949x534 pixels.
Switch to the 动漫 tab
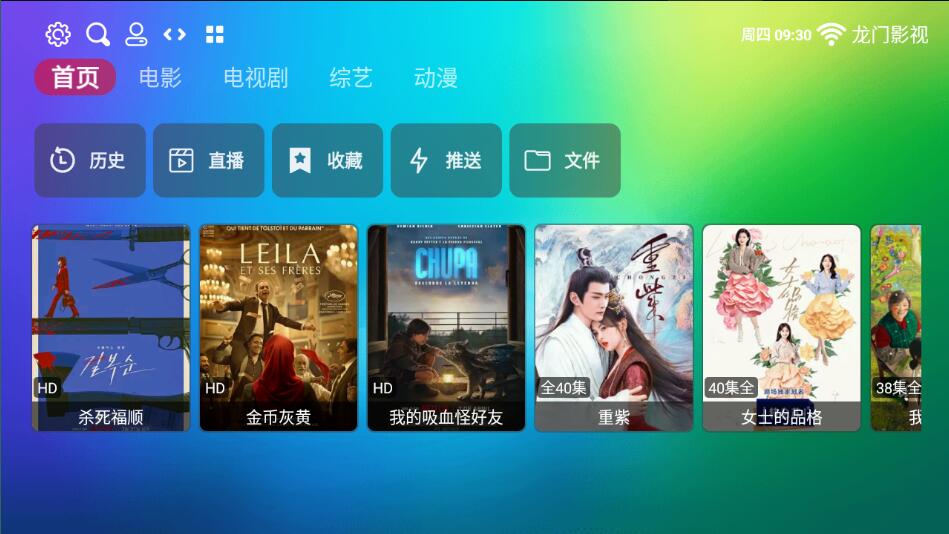pyautogui.click(x=436, y=78)
